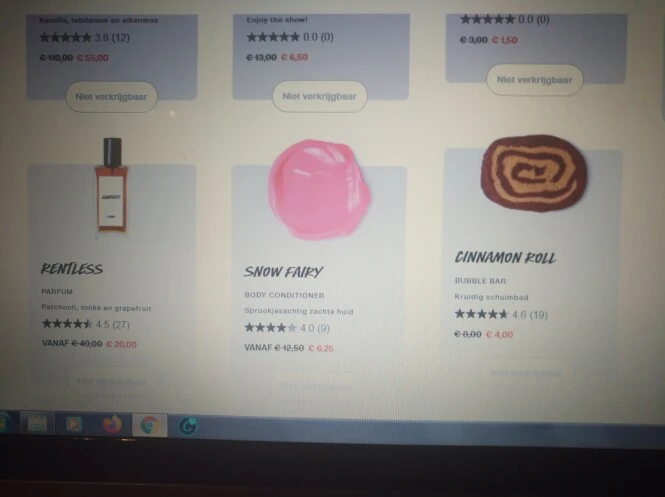Viewport: 665px width, 497px height.
Task: Tap the faded button below Rentless
Action: pyautogui.click(x=111, y=381)
